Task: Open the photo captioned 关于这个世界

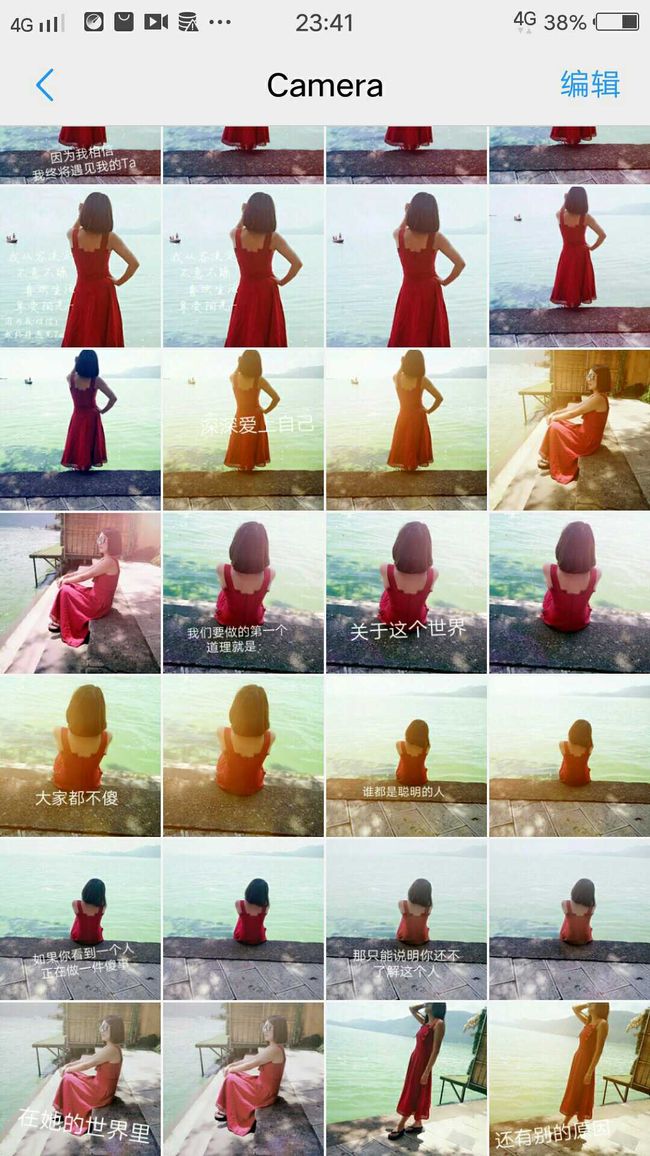Action: point(406,593)
